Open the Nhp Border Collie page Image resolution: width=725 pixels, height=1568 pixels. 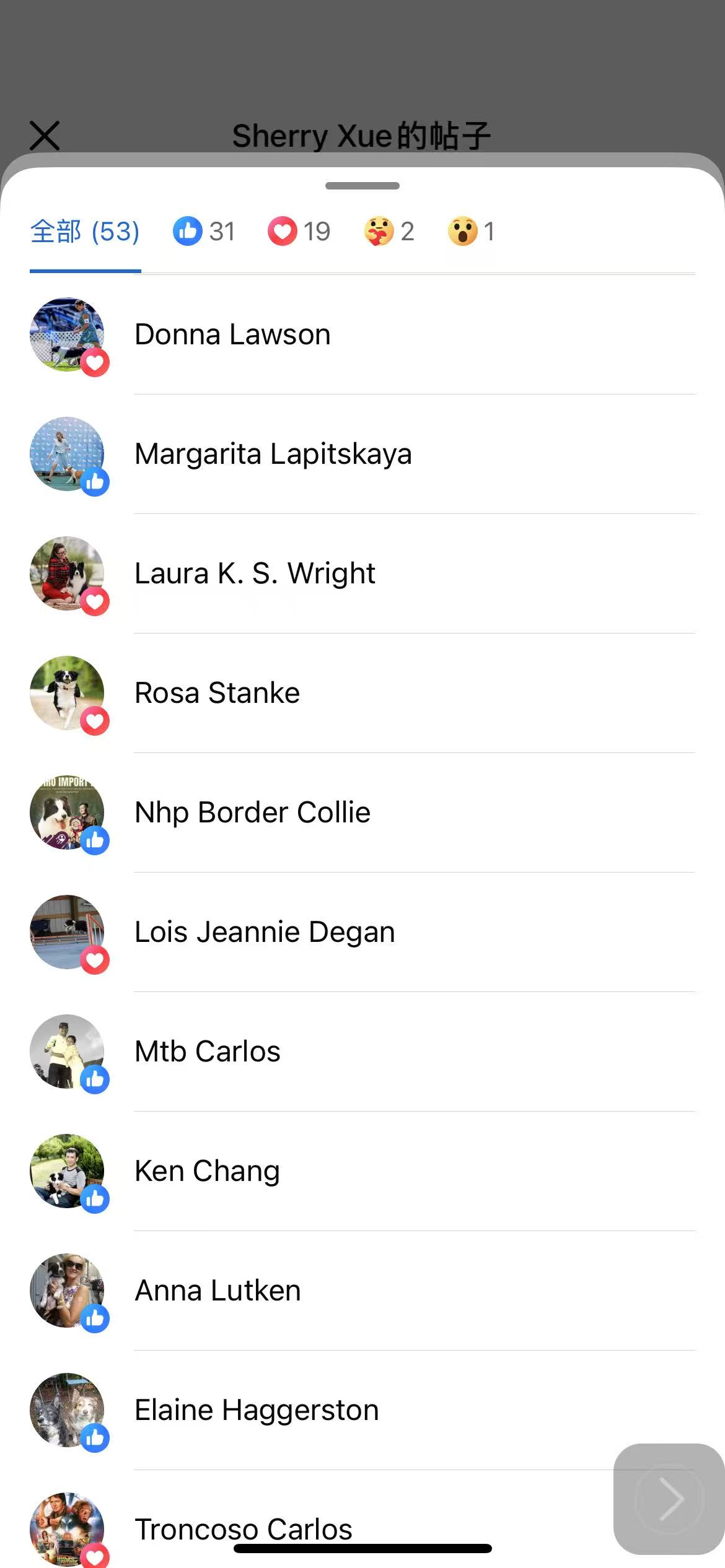coord(252,812)
